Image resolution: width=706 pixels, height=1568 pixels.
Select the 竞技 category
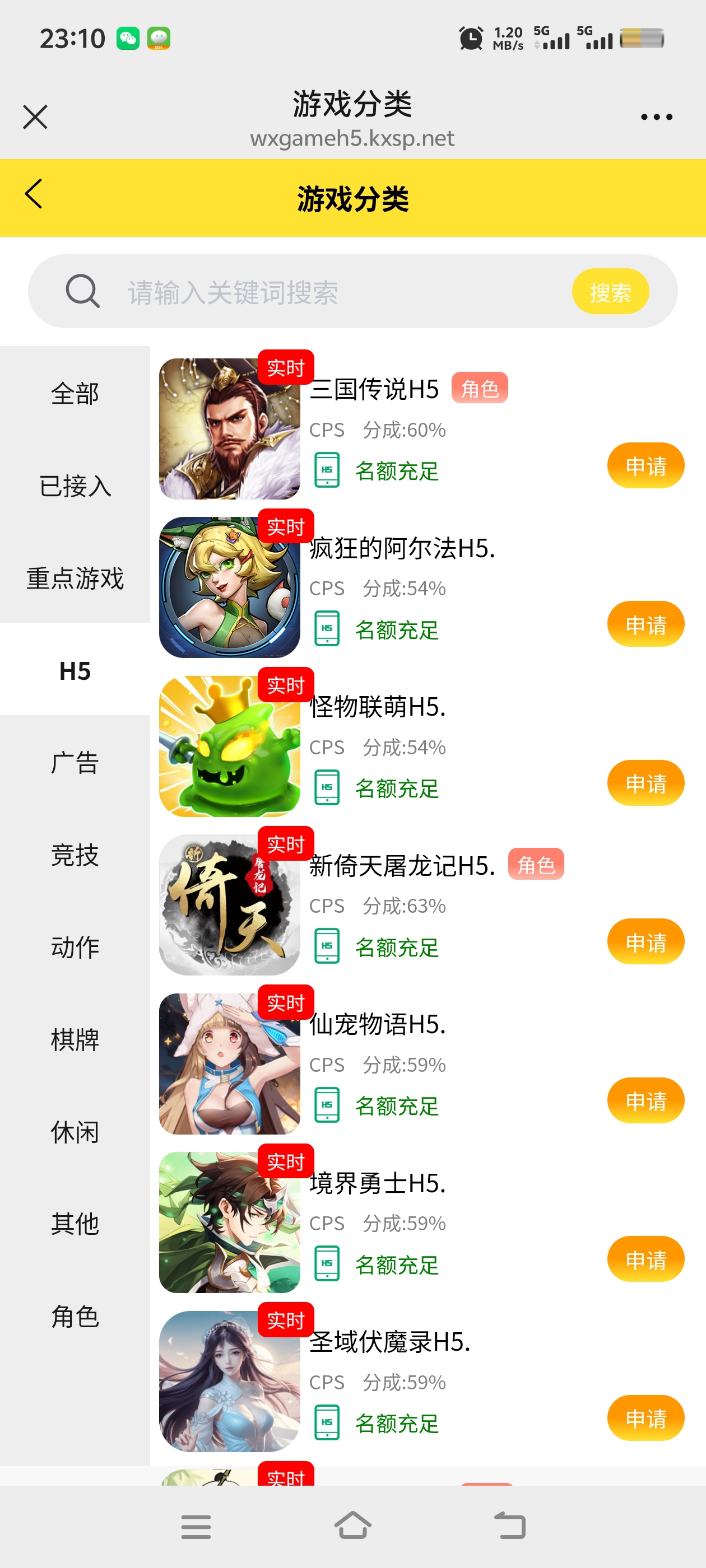[x=75, y=855]
